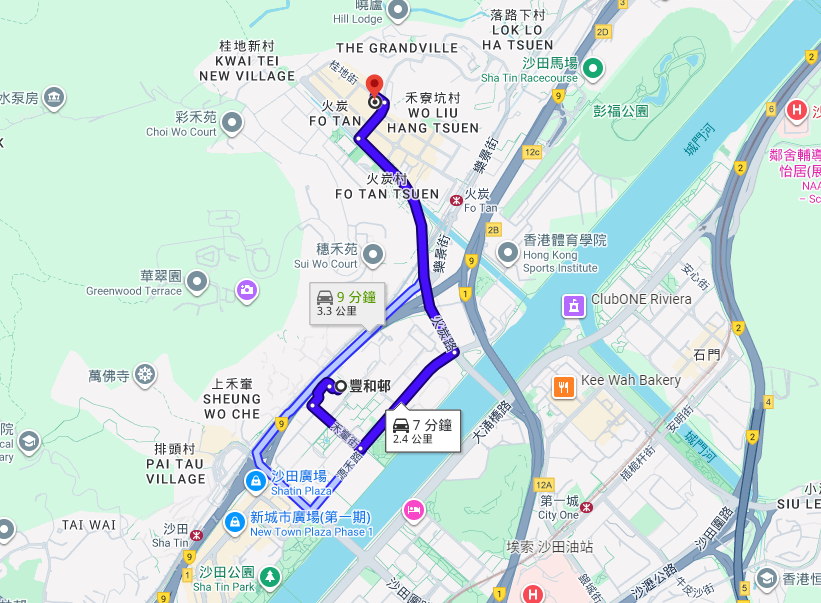Select the 9-minute 3.3 km alternative route

346,302
